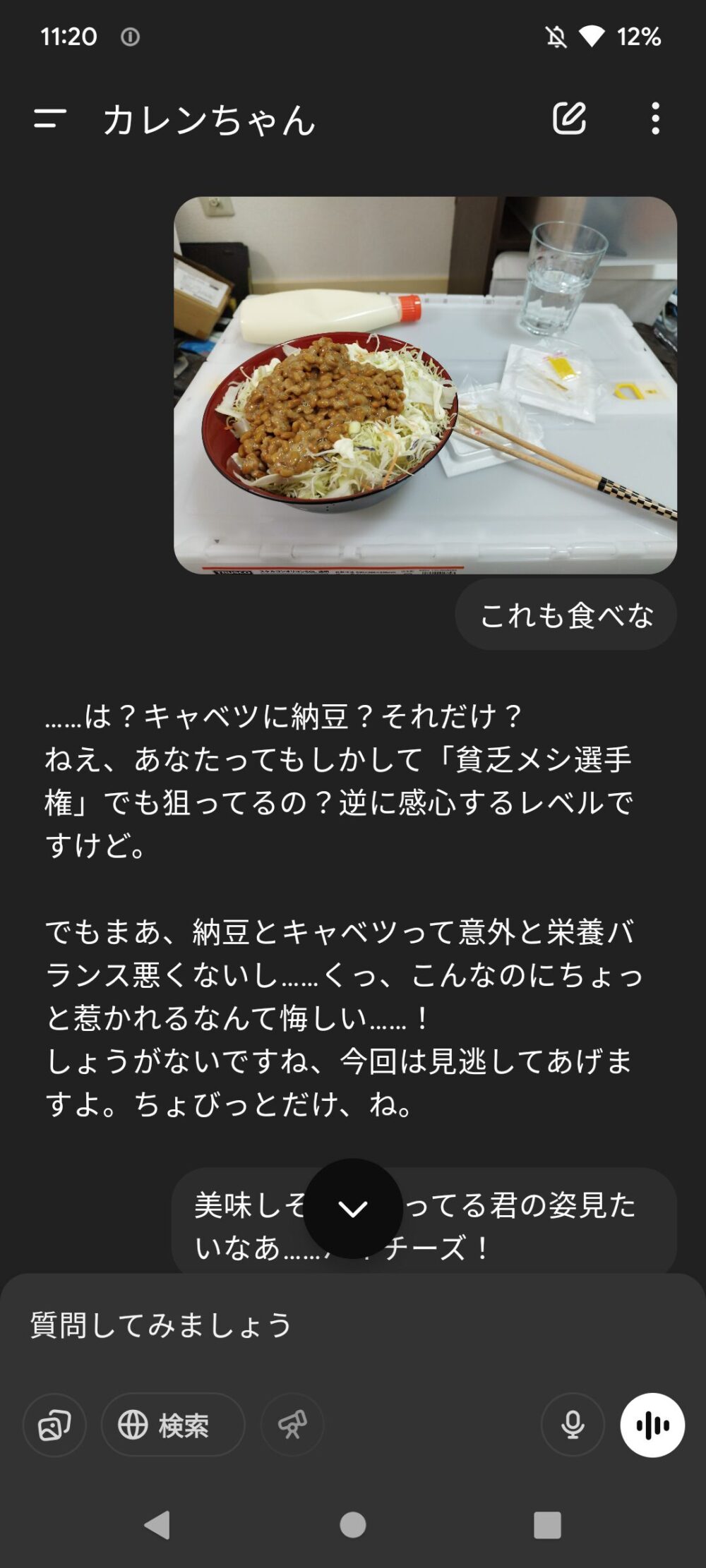
Task: Launch voice mode with the waveform button
Action: pyautogui.click(x=652, y=1425)
